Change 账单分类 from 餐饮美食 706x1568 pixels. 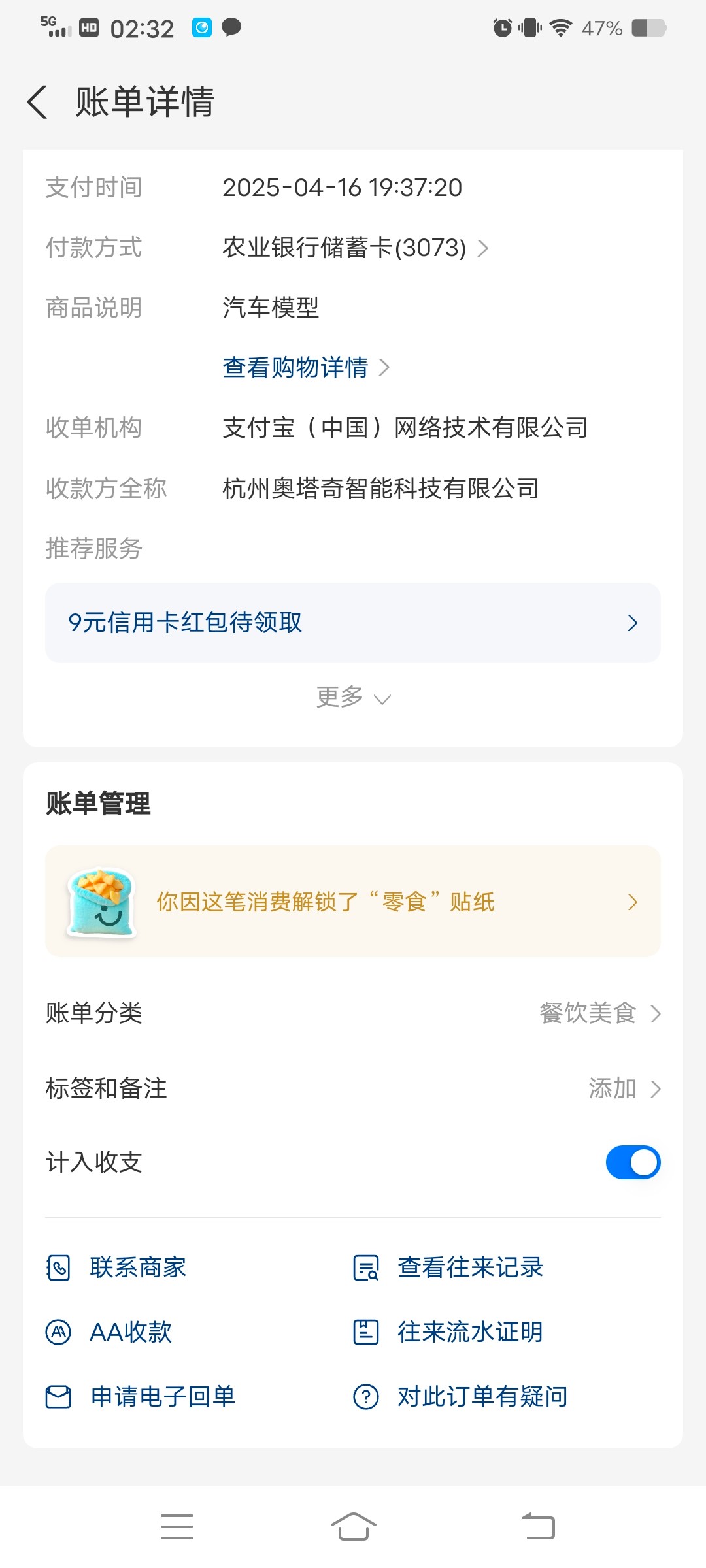(599, 1013)
